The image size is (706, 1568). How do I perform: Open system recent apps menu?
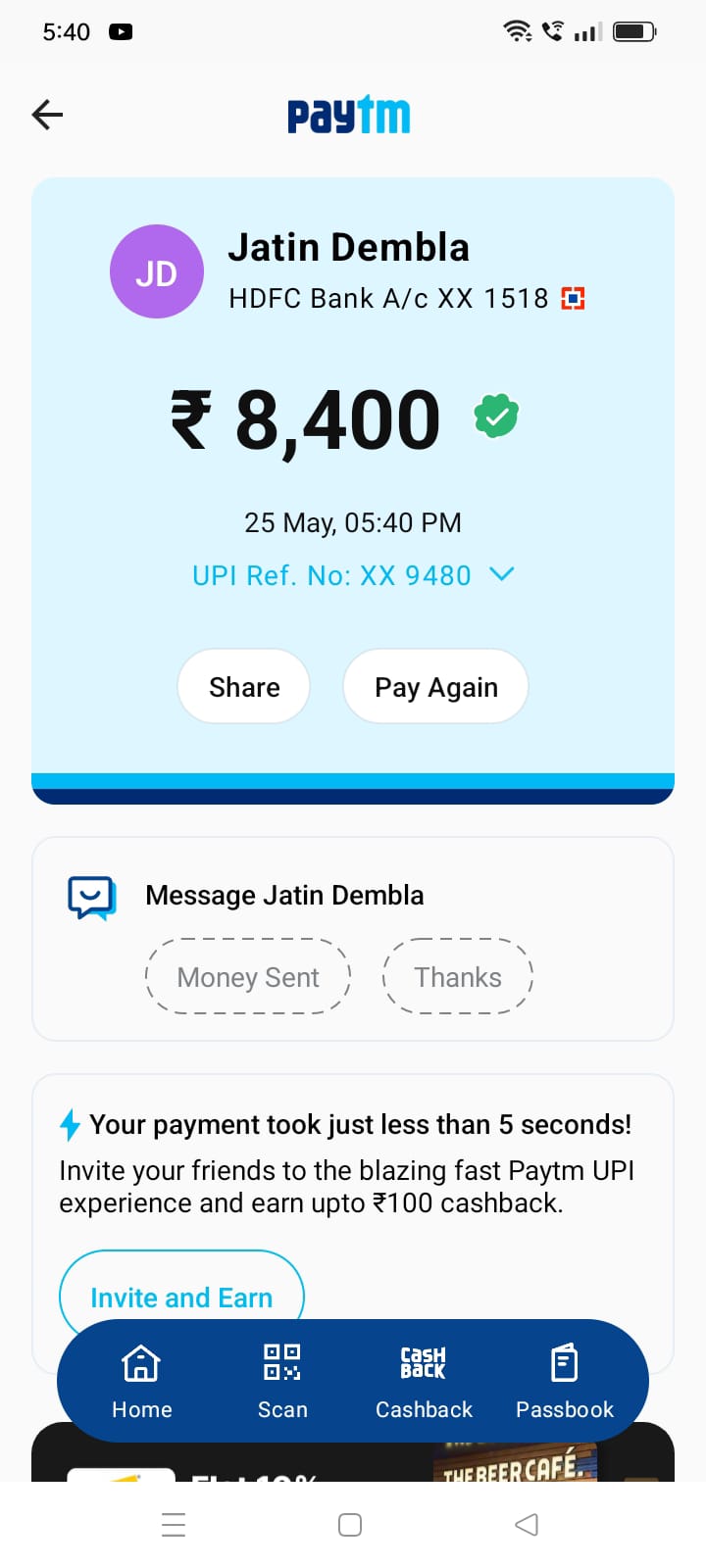point(174,1525)
